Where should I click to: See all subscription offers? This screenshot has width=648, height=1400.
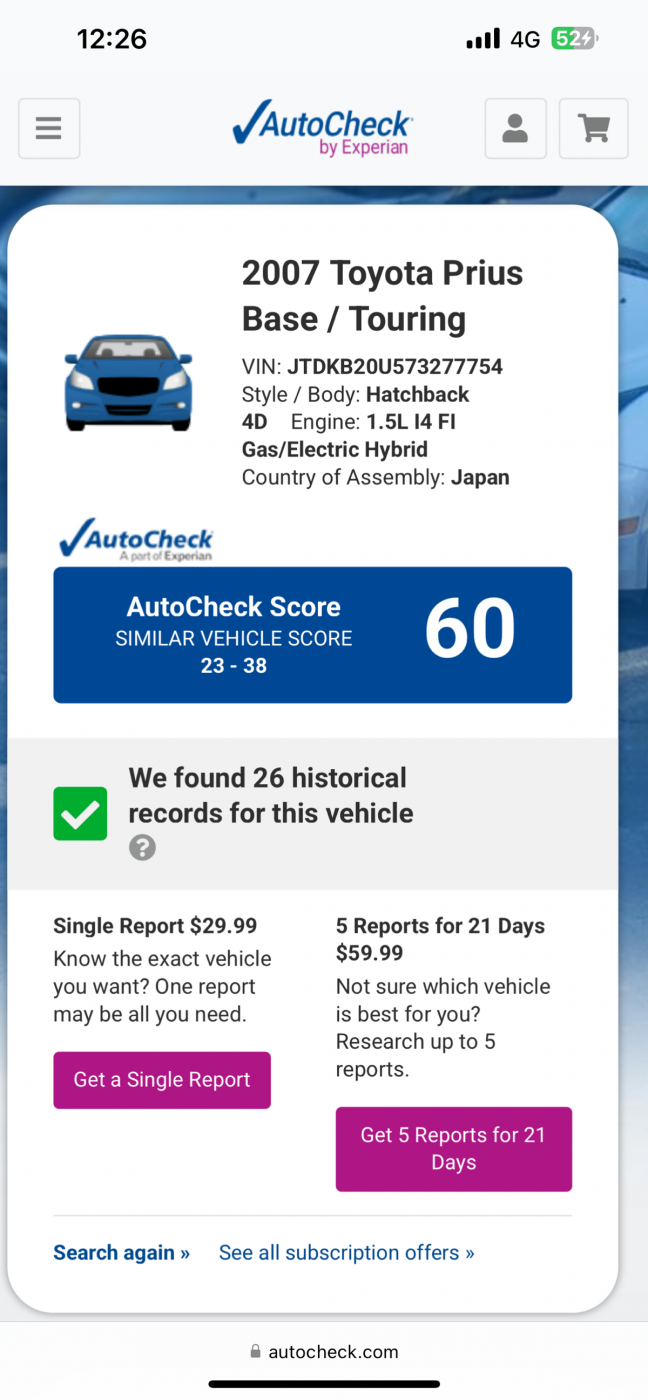(x=347, y=1253)
